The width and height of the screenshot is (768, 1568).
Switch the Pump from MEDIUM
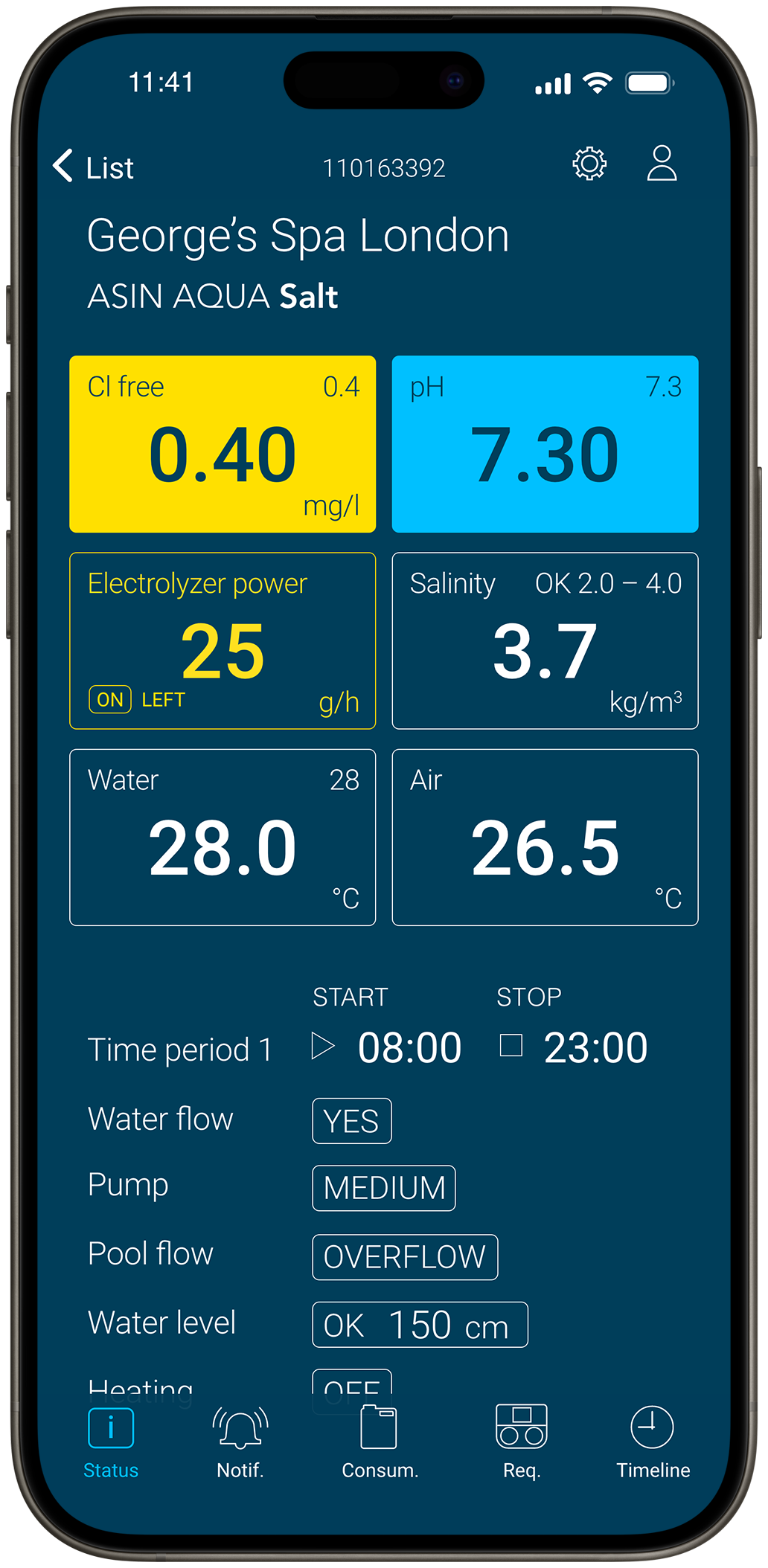[384, 1187]
